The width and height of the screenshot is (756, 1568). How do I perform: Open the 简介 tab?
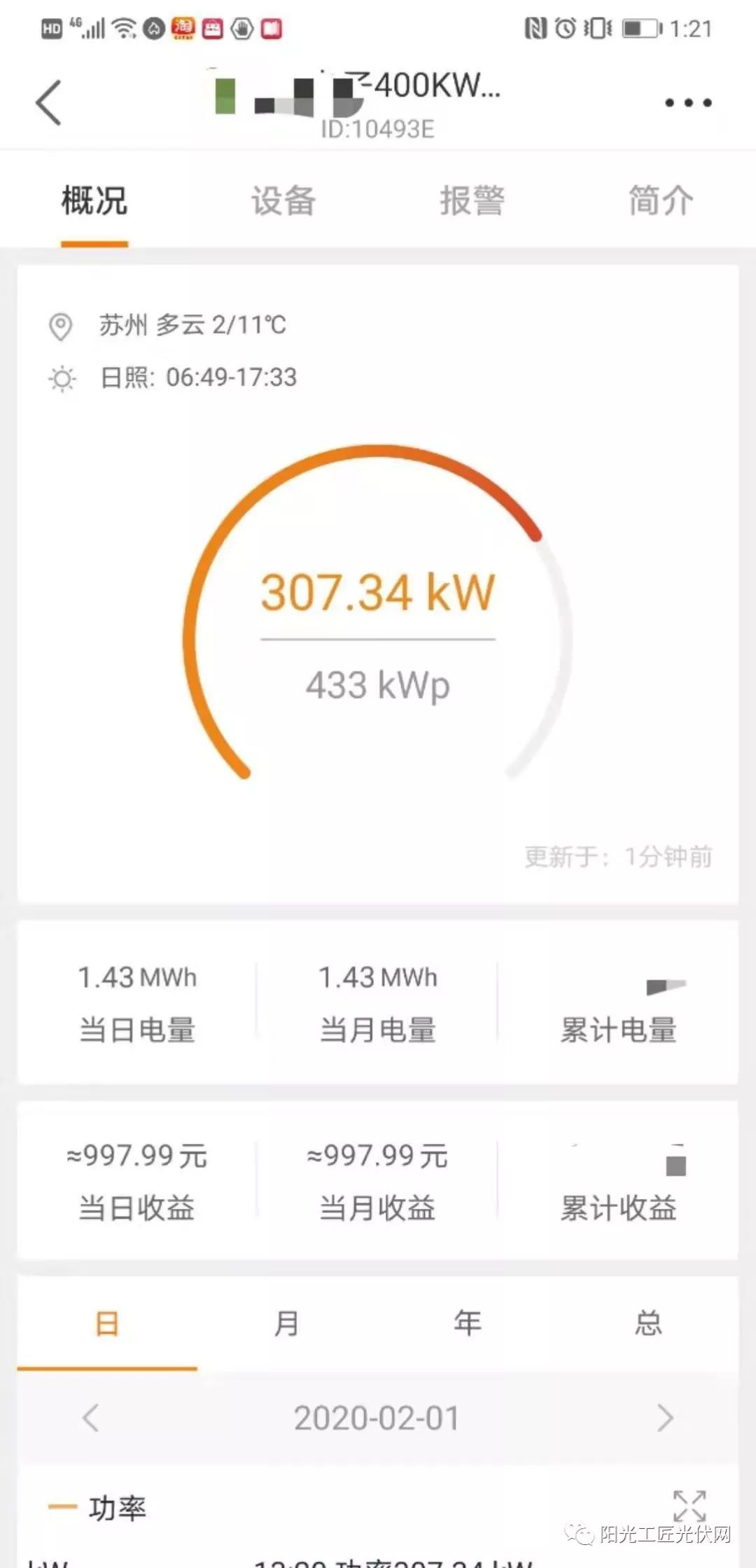coord(661,201)
